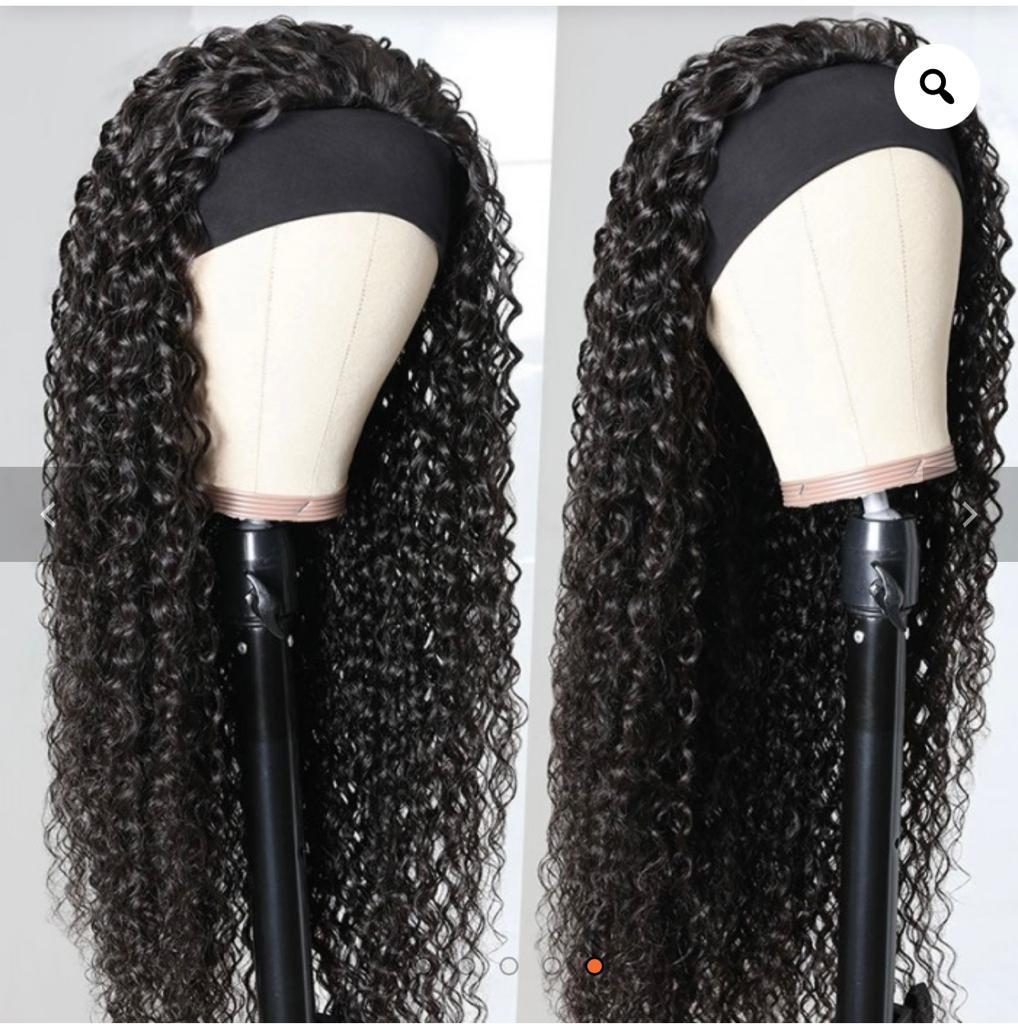Go to the previous gallery image
This screenshot has width=1018, height=1024.
click(46, 515)
